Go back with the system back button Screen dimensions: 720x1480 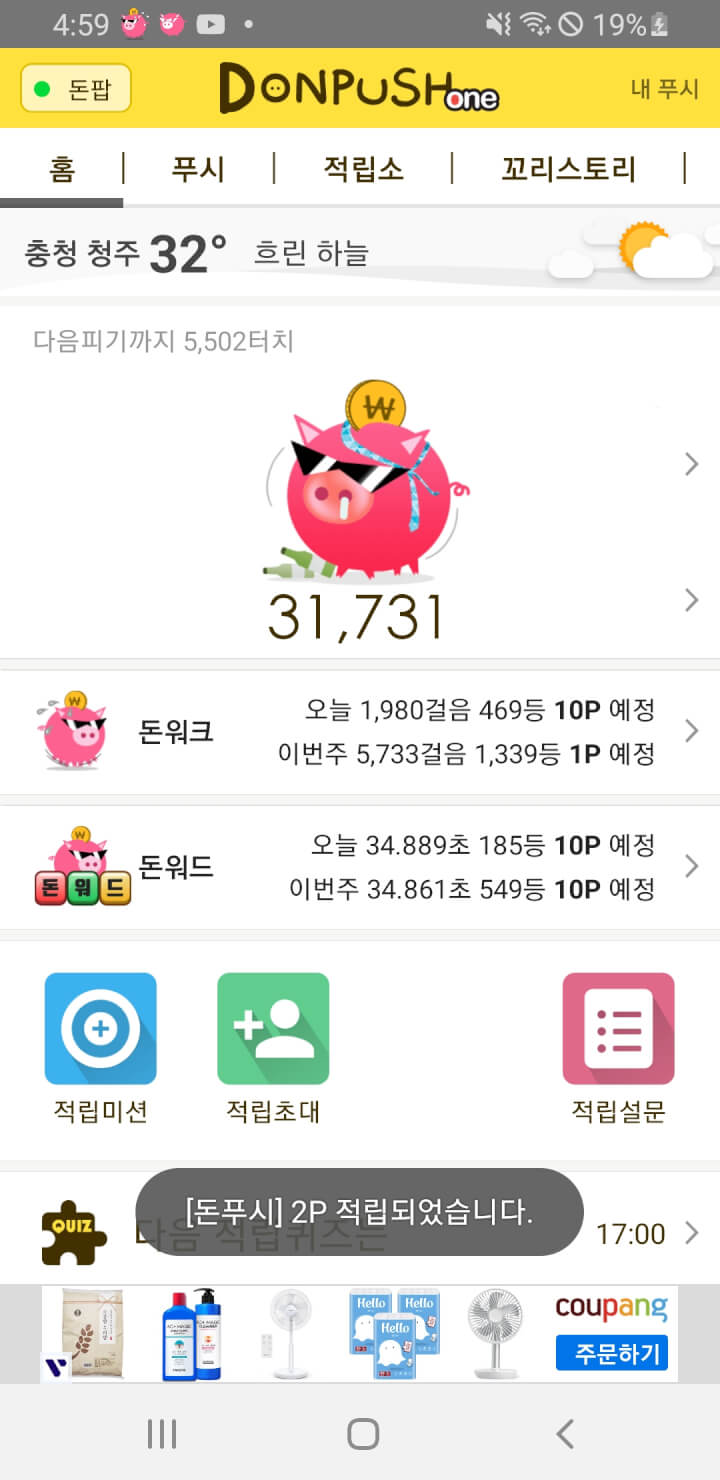pyautogui.click(x=565, y=1434)
